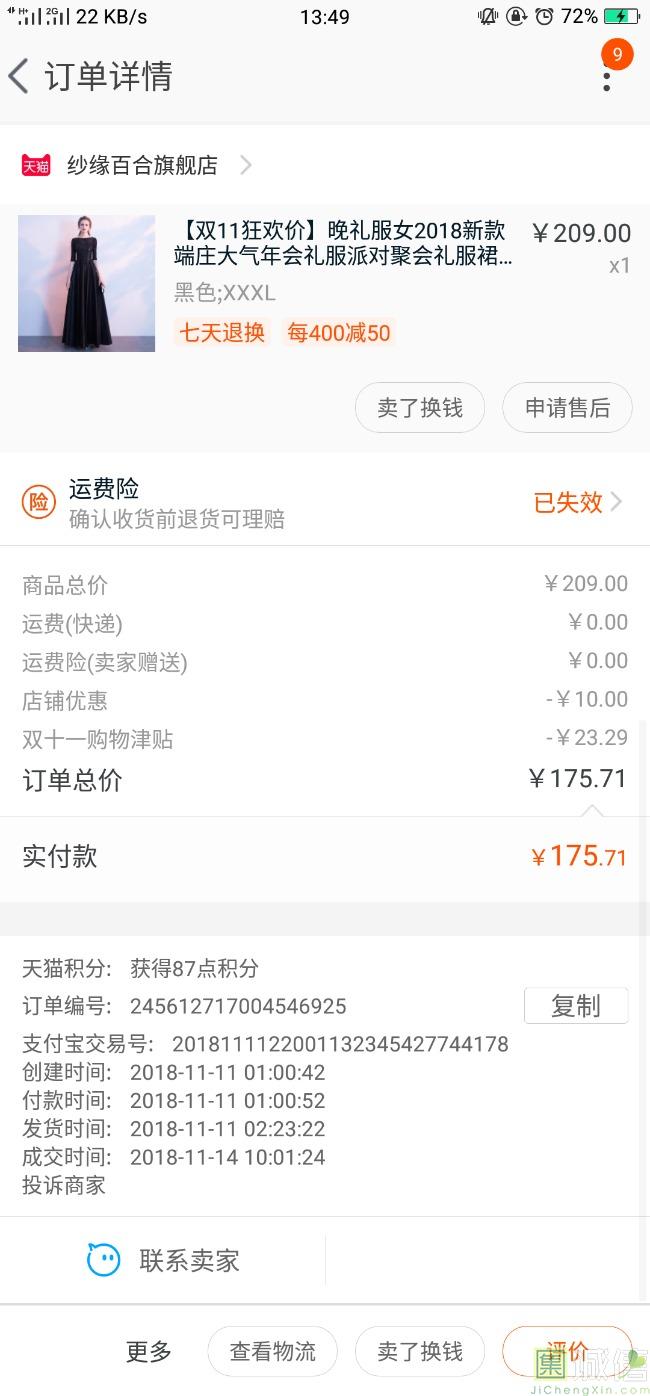Copy the order number with 复制
Screen dimensions: 650x1396
[575, 1006]
